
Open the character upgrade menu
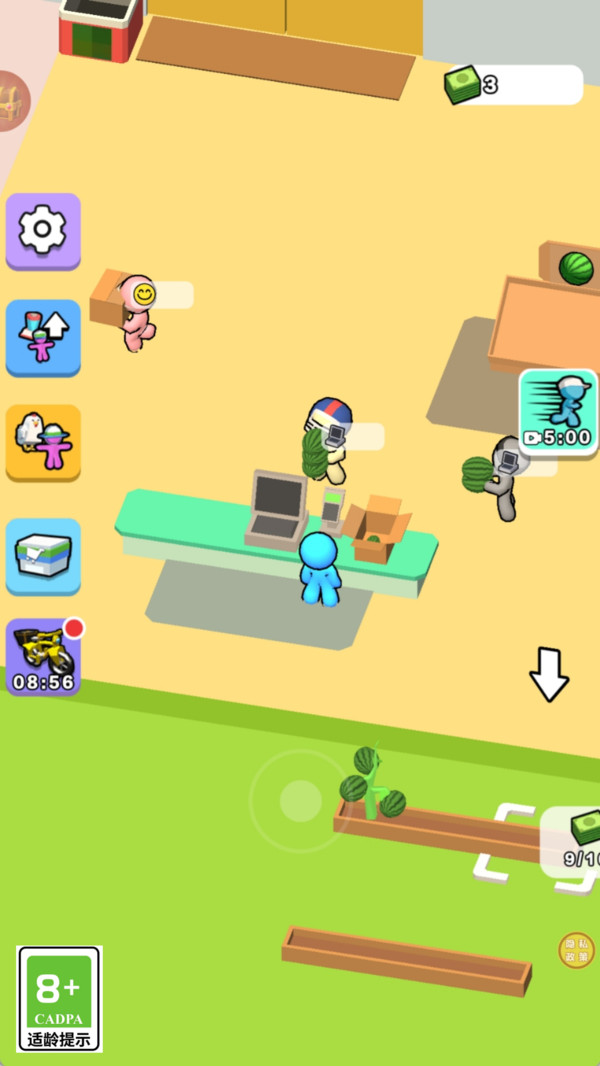43,337
